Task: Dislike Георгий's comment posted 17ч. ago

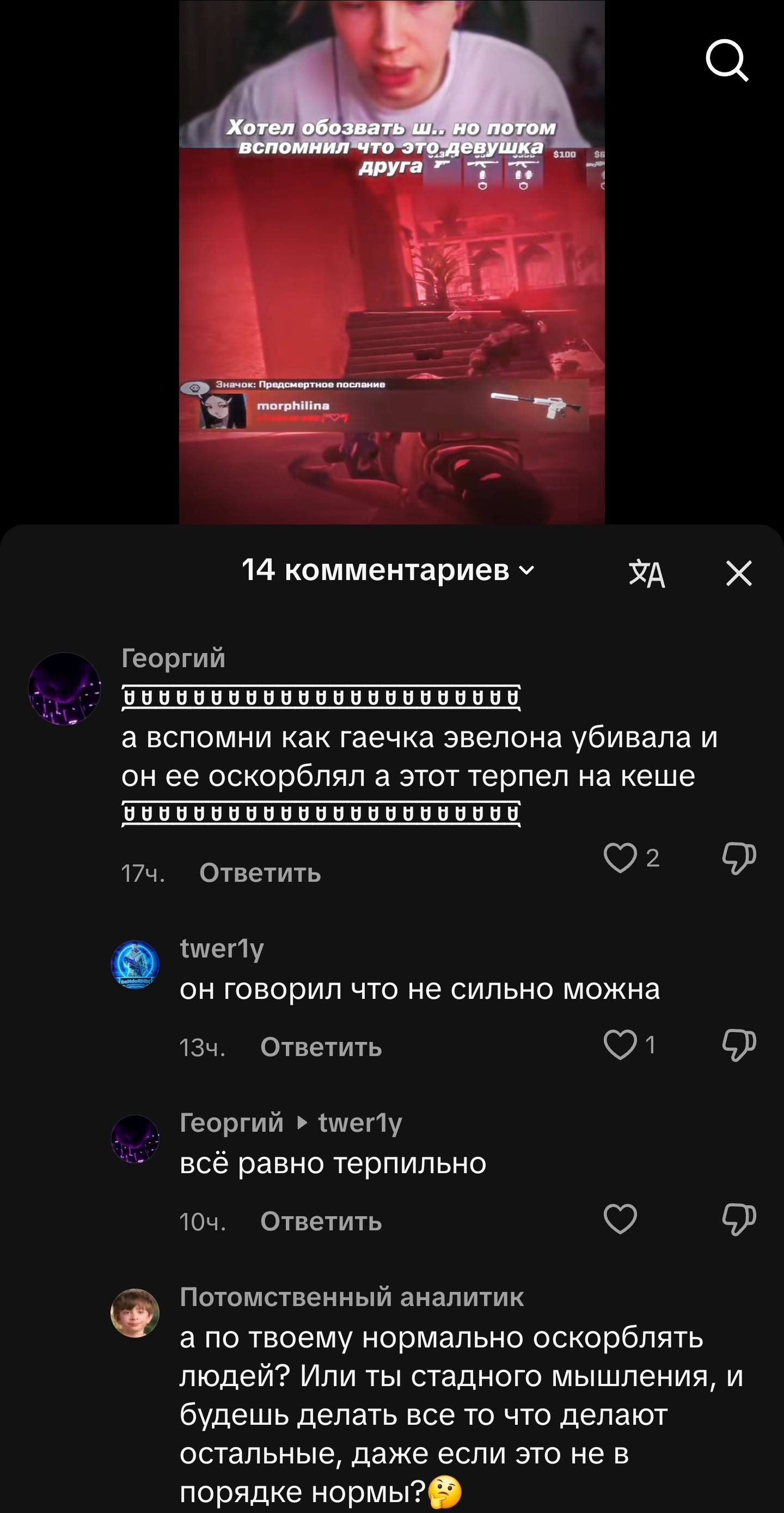Action: 739,858
